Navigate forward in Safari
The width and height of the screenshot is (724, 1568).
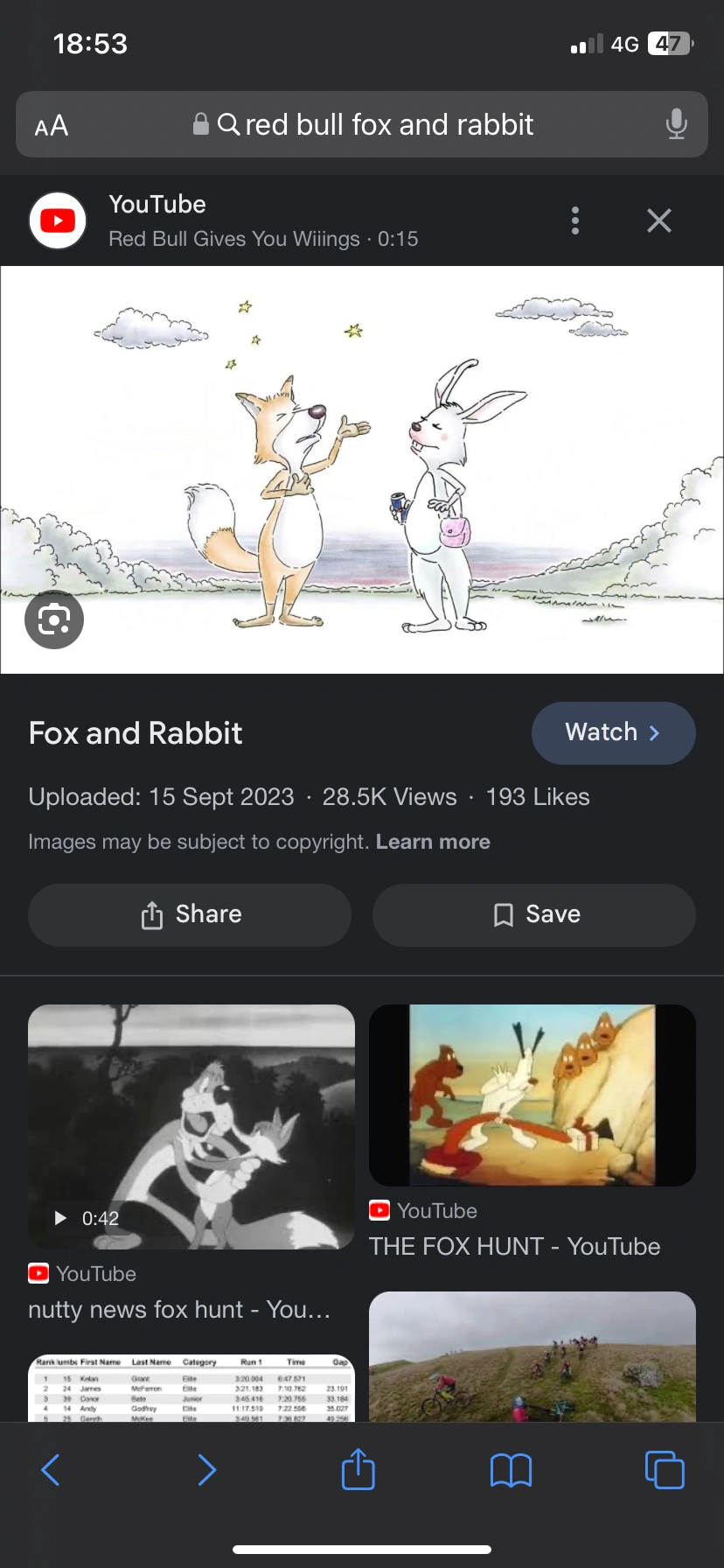pyautogui.click(x=206, y=1469)
